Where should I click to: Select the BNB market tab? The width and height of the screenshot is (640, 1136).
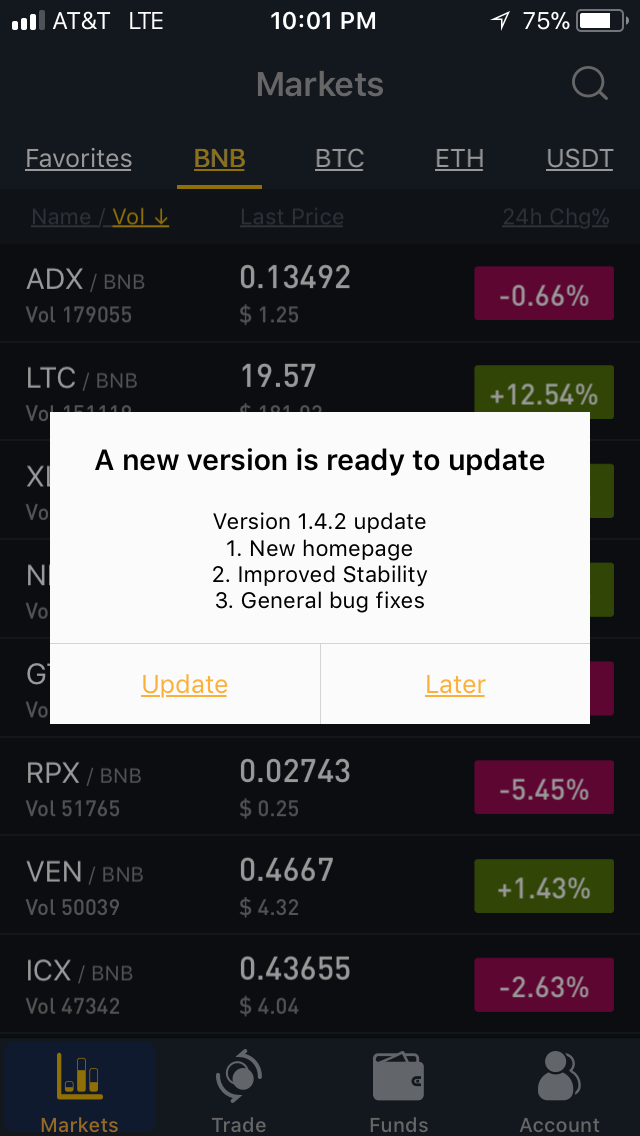[x=220, y=158]
